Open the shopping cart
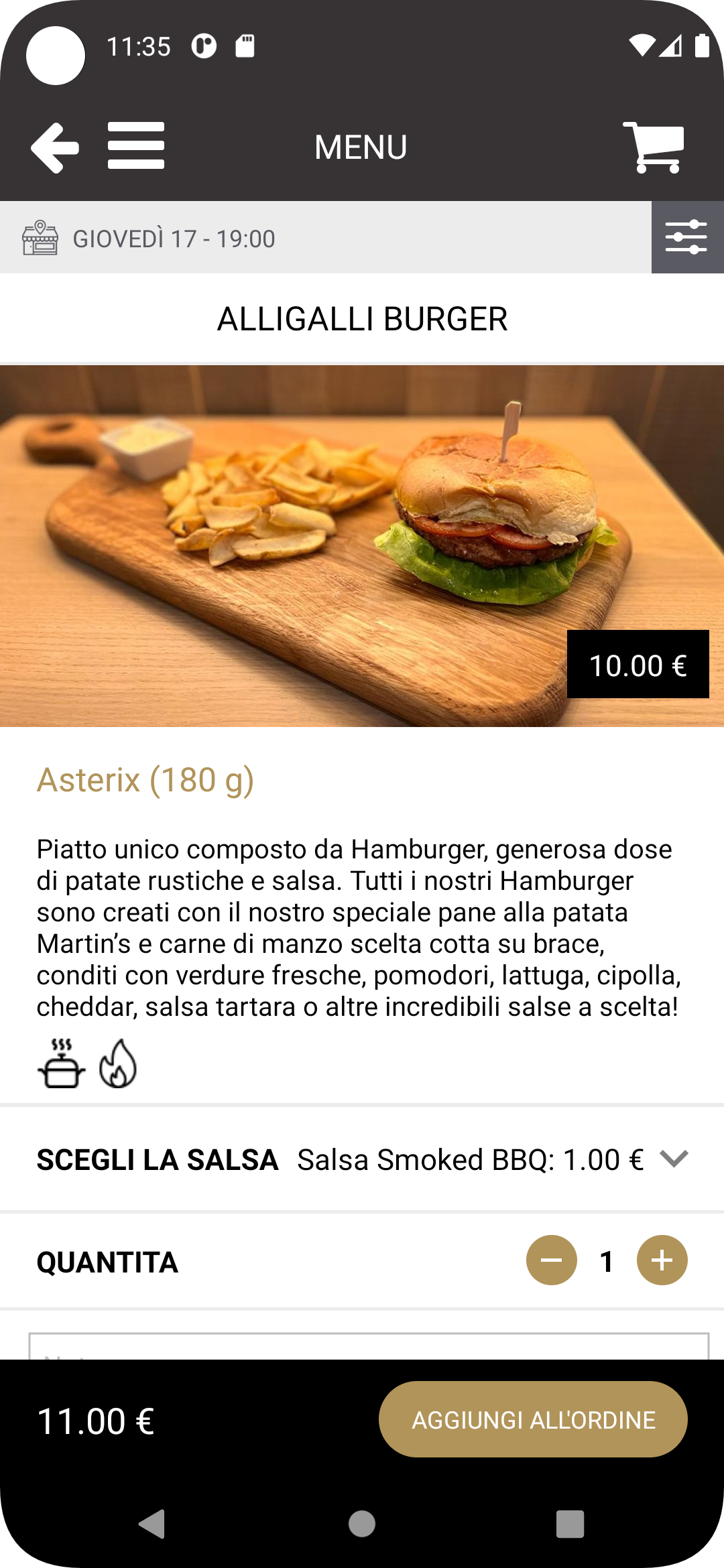 click(x=654, y=147)
